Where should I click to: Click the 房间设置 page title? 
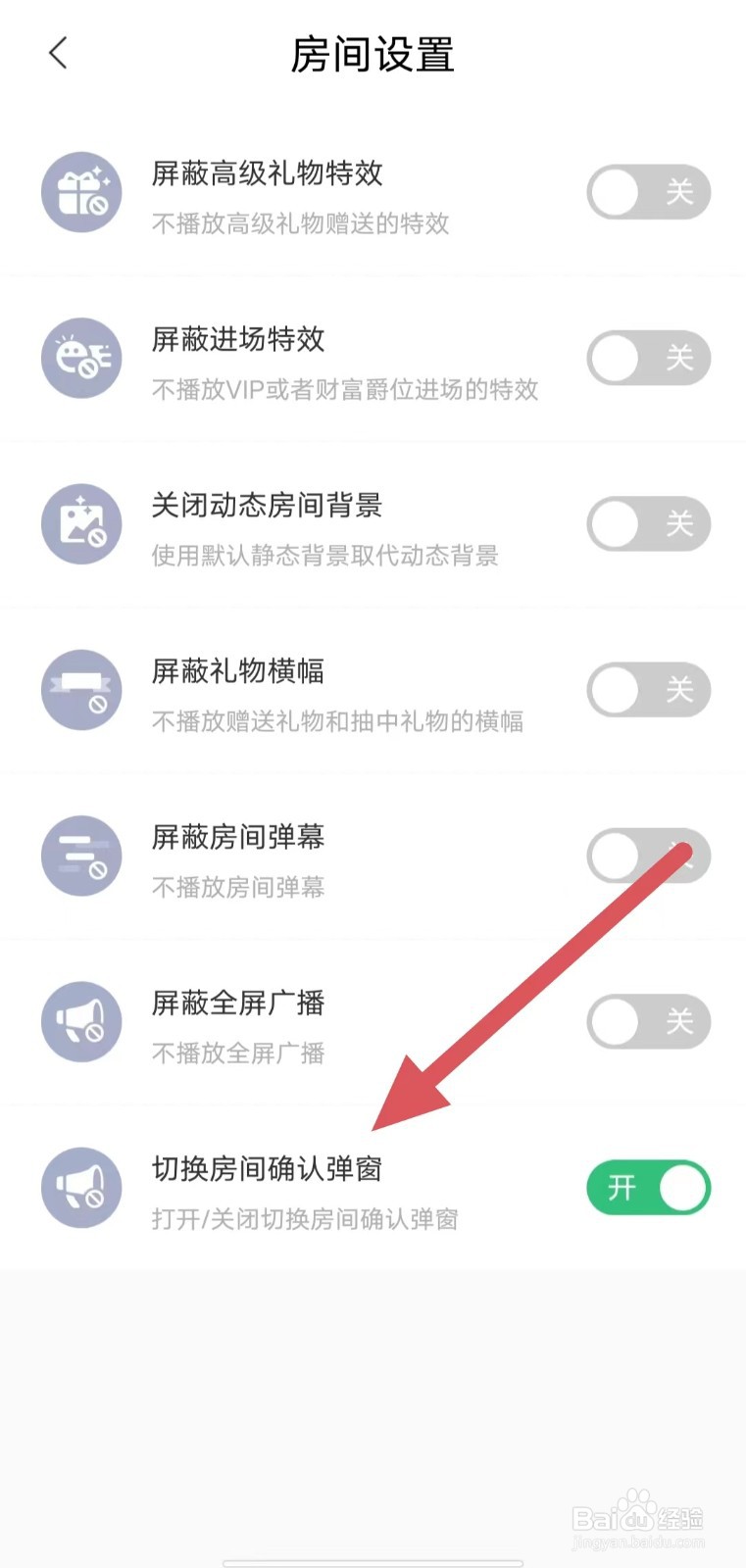373,56
